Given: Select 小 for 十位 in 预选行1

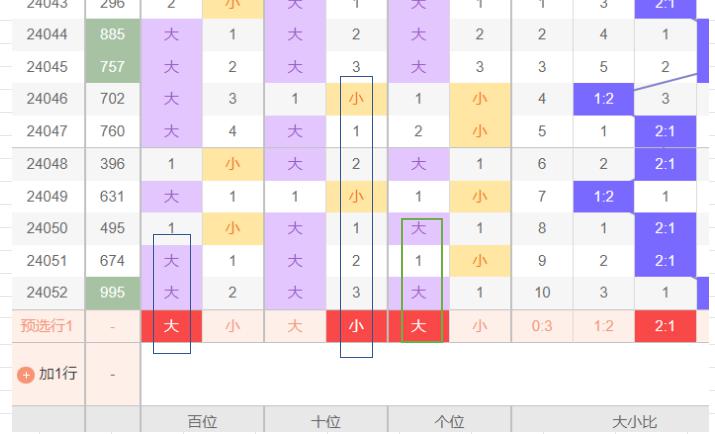Looking at the screenshot, I should pos(356,325).
